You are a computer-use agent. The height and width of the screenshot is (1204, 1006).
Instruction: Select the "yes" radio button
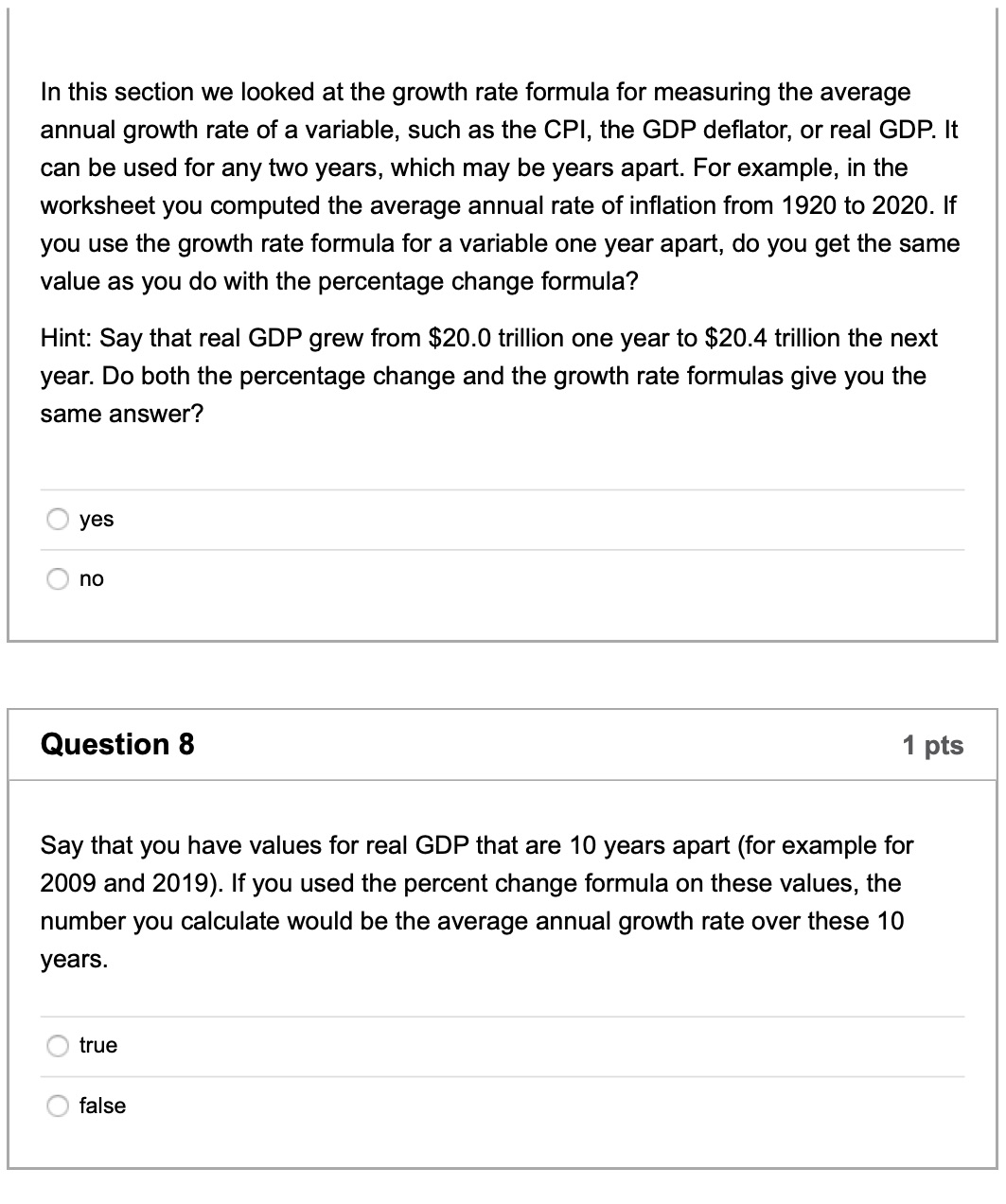[58, 519]
